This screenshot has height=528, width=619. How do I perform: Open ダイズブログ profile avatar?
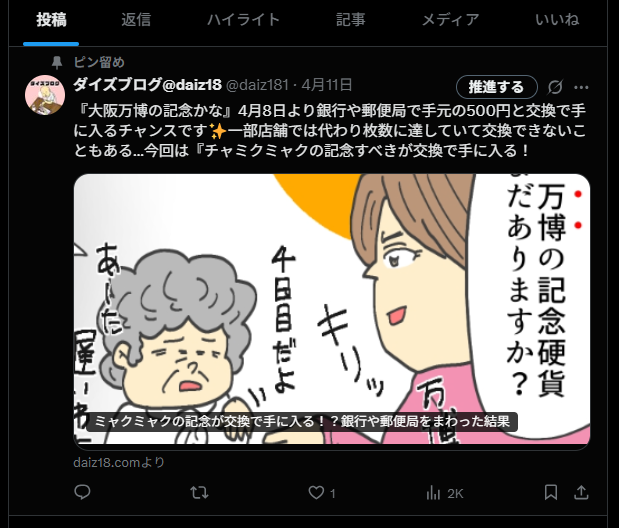pyautogui.click(x=45, y=95)
